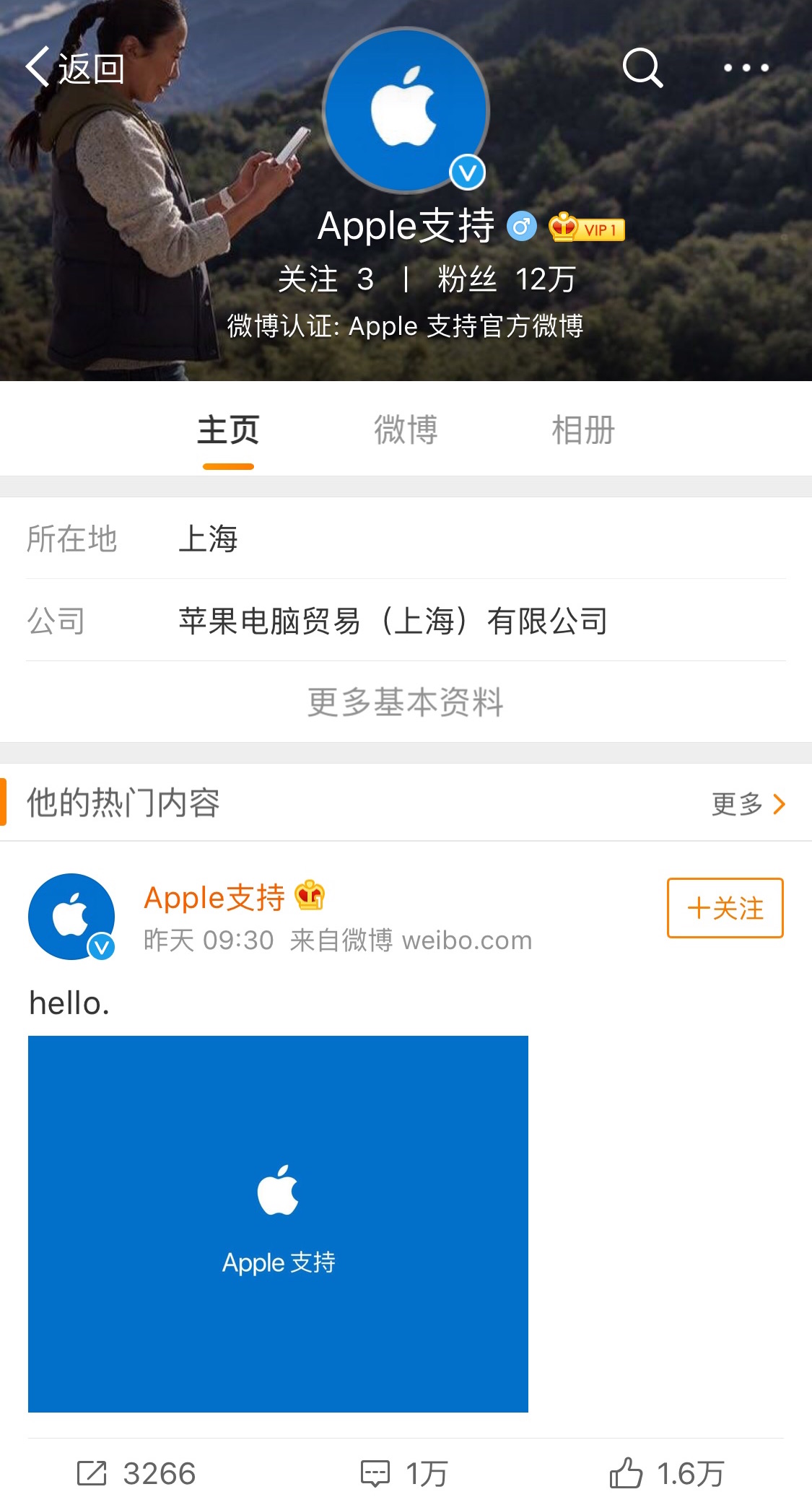
Task: Open the 关注 3 following list
Action: click(x=326, y=279)
